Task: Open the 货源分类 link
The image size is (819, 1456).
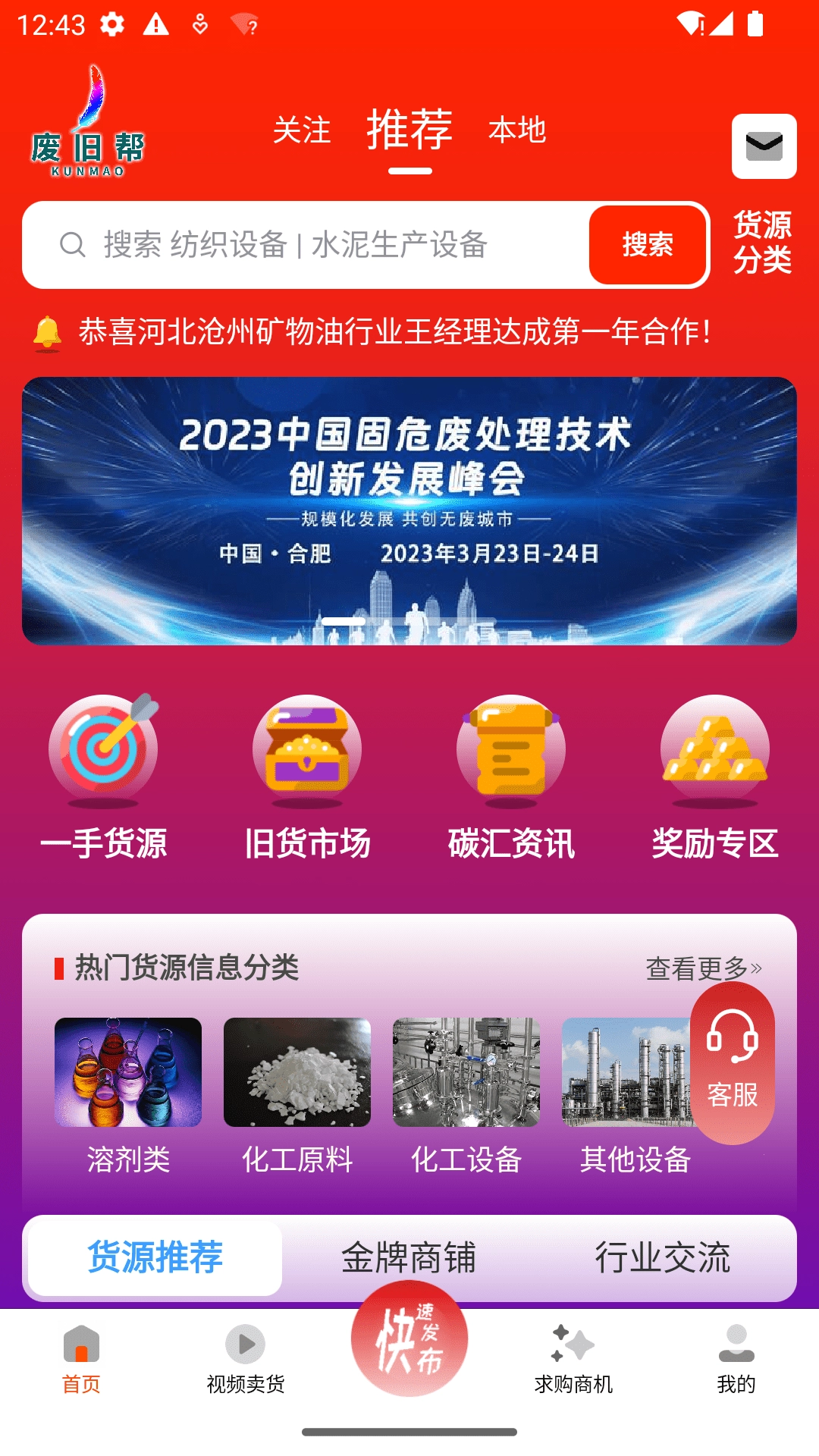Action: click(761, 244)
